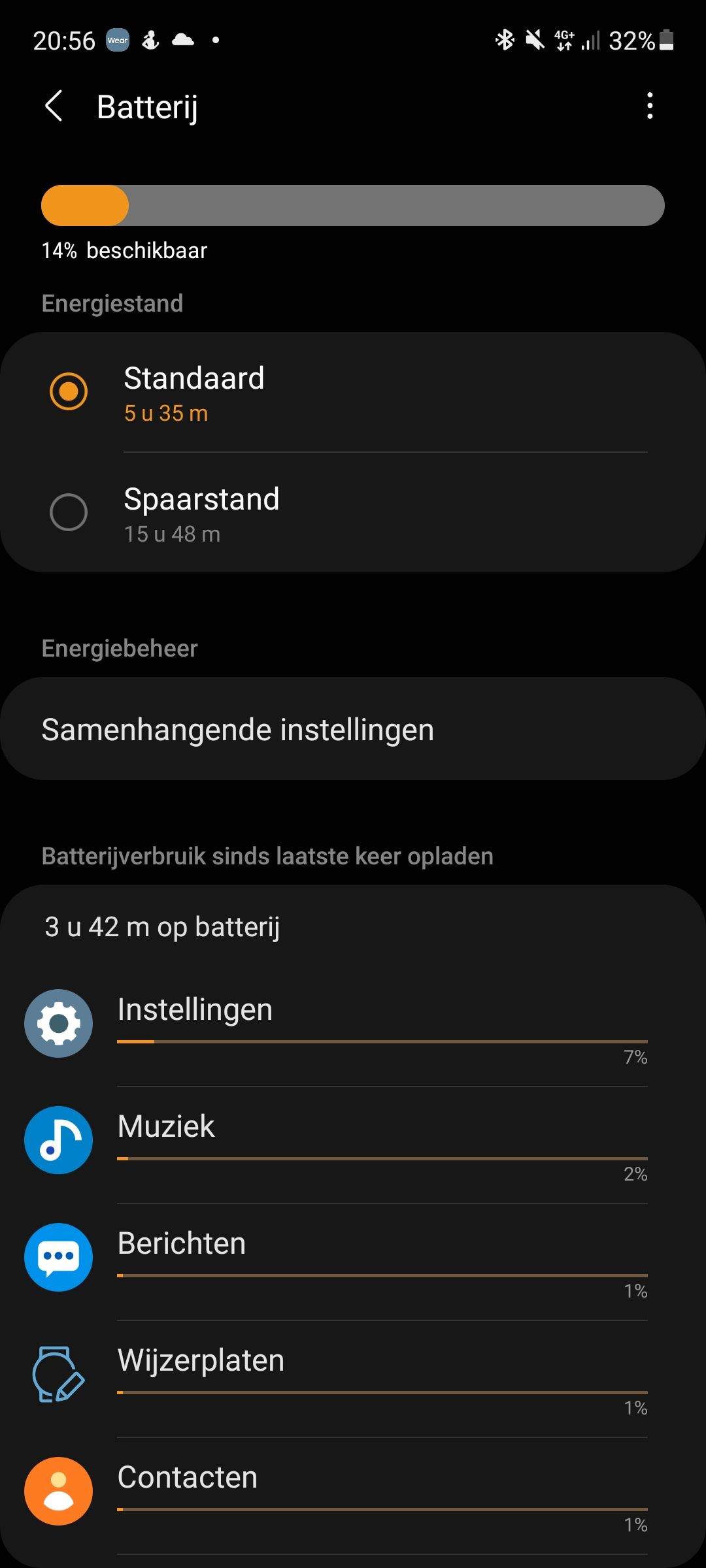Viewport: 706px width, 1568px height.
Task: Click the Muziek app icon
Action: click(x=58, y=1140)
